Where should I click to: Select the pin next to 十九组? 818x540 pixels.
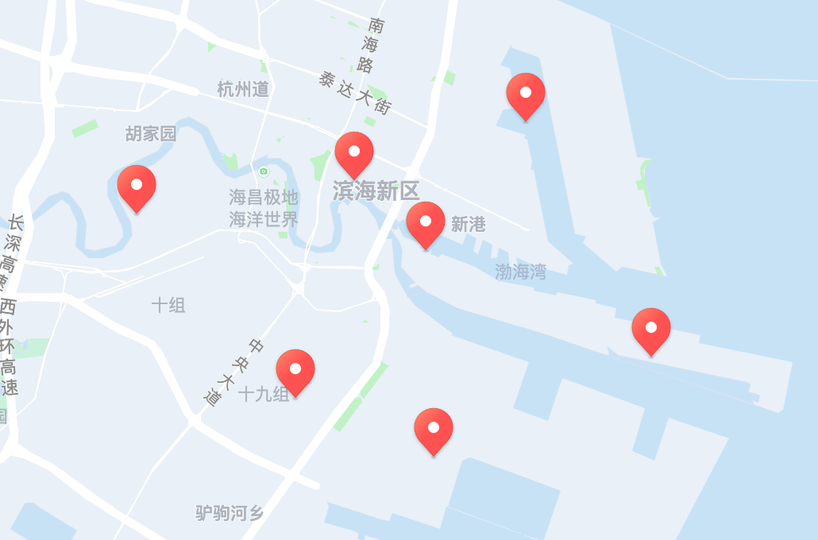point(295,370)
